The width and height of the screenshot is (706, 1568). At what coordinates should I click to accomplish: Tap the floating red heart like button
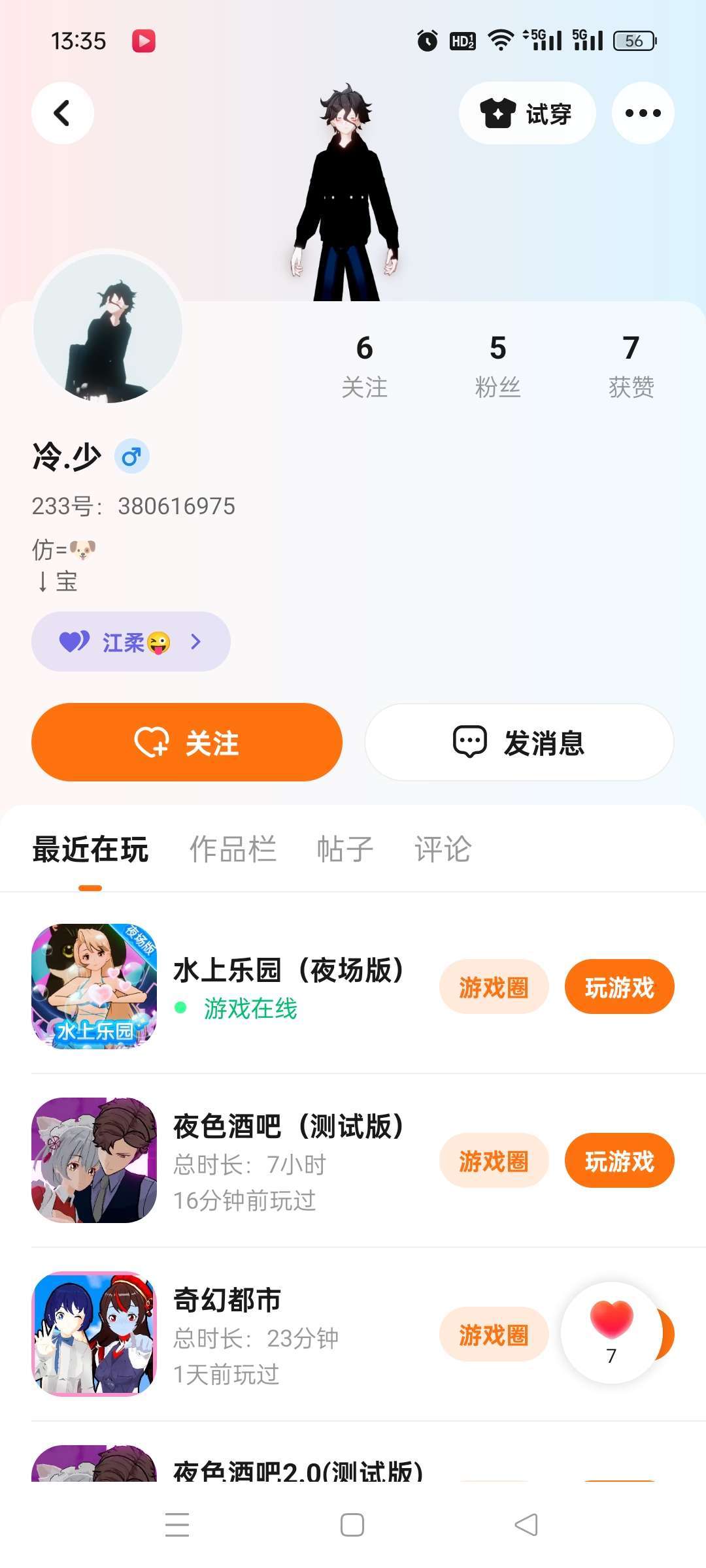[x=611, y=1331]
